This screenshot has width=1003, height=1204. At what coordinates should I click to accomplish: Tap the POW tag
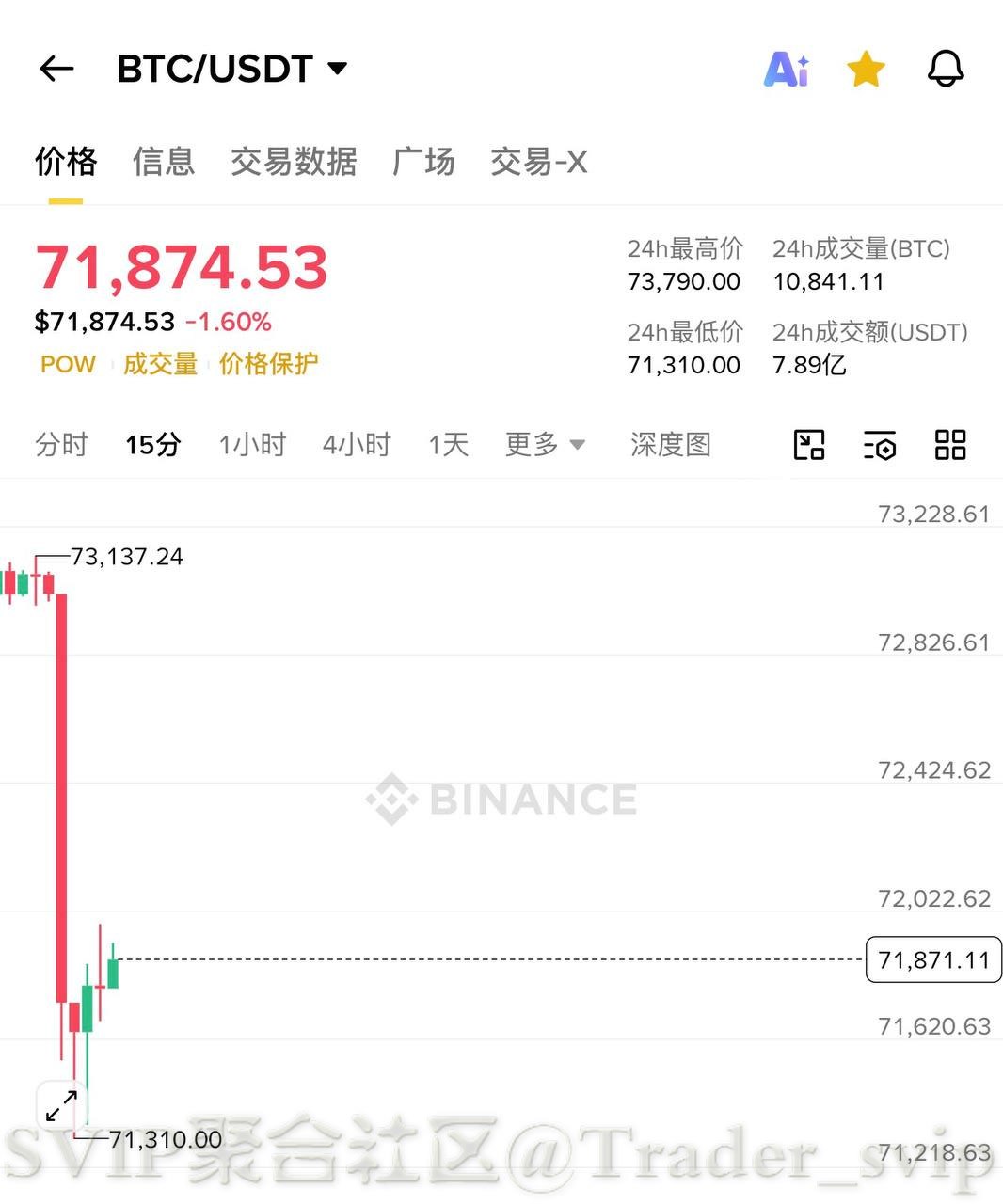68,364
